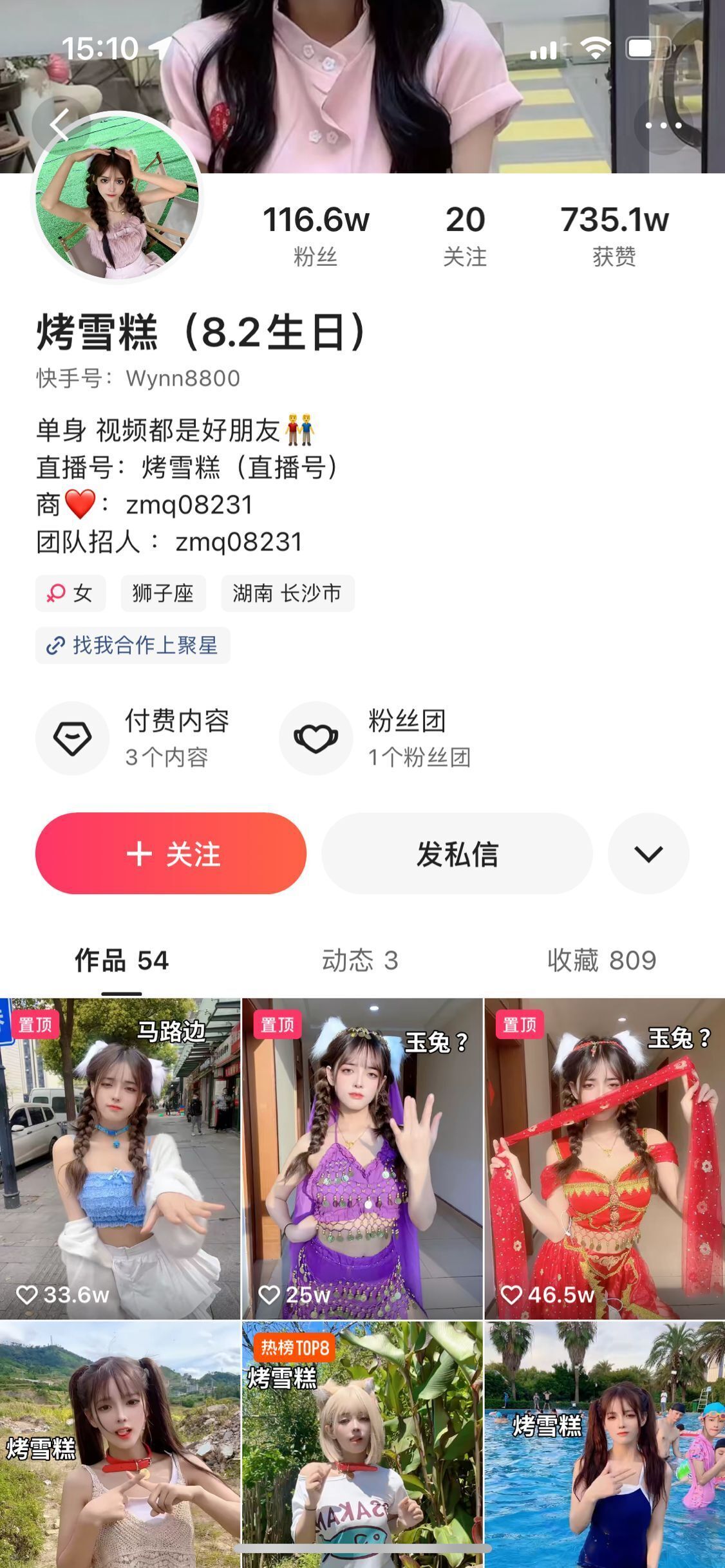The height and width of the screenshot is (1568, 725).
Task: Send a private message via 发私信
Action: (457, 854)
